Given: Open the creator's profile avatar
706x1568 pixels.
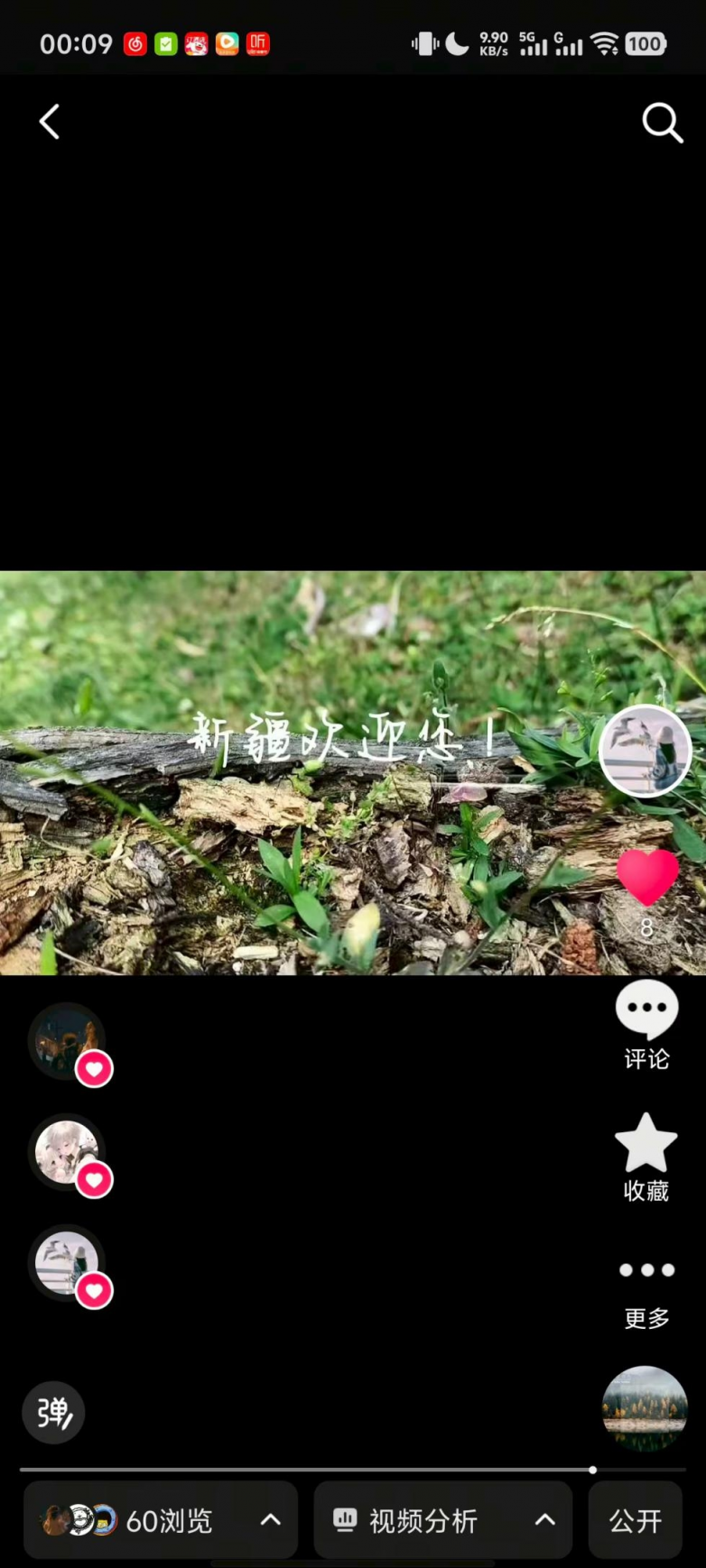Looking at the screenshot, I should tap(646, 751).
